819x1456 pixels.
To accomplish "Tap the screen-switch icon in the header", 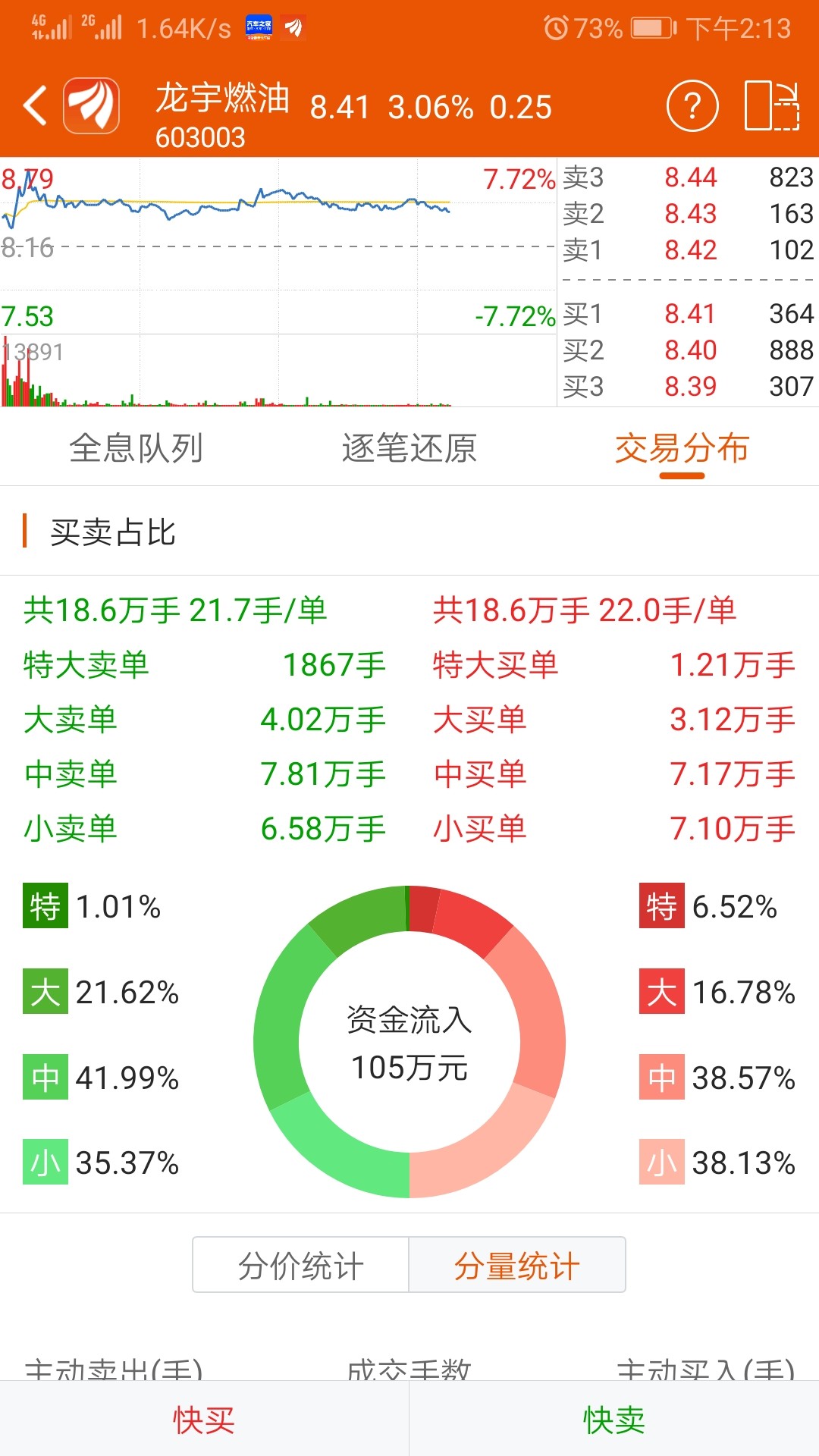I will click(772, 105).
